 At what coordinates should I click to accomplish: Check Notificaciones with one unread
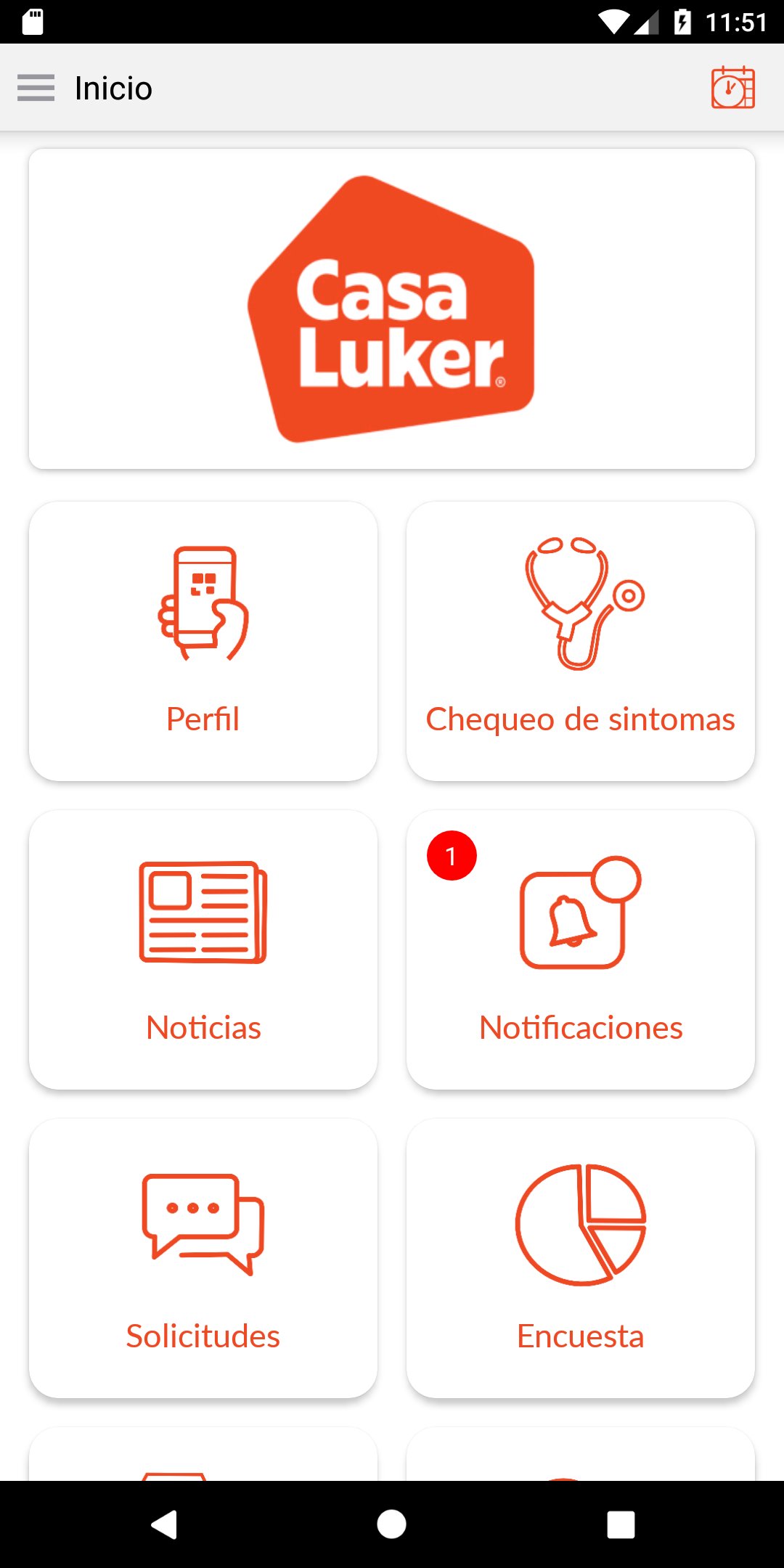581,950
